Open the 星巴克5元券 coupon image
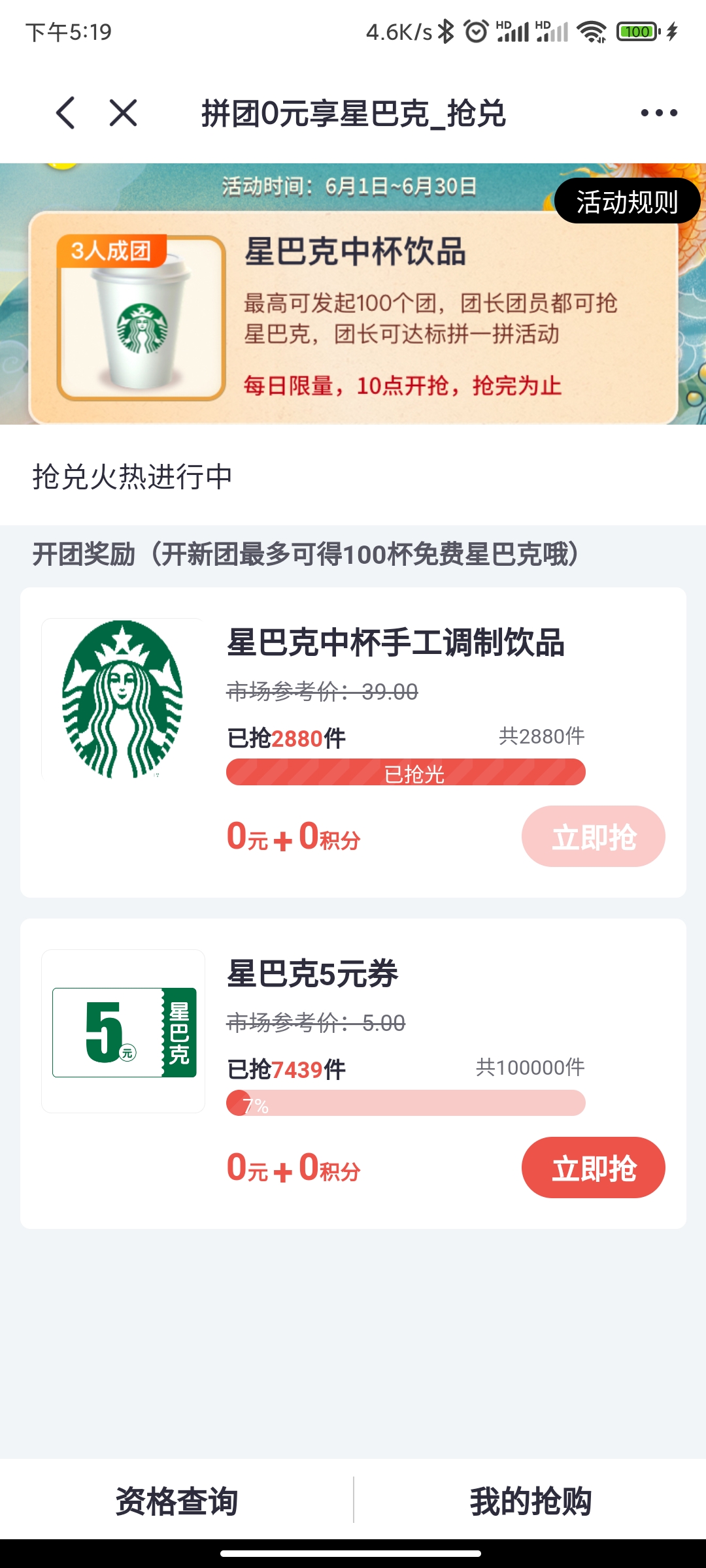 [124, 1032]
